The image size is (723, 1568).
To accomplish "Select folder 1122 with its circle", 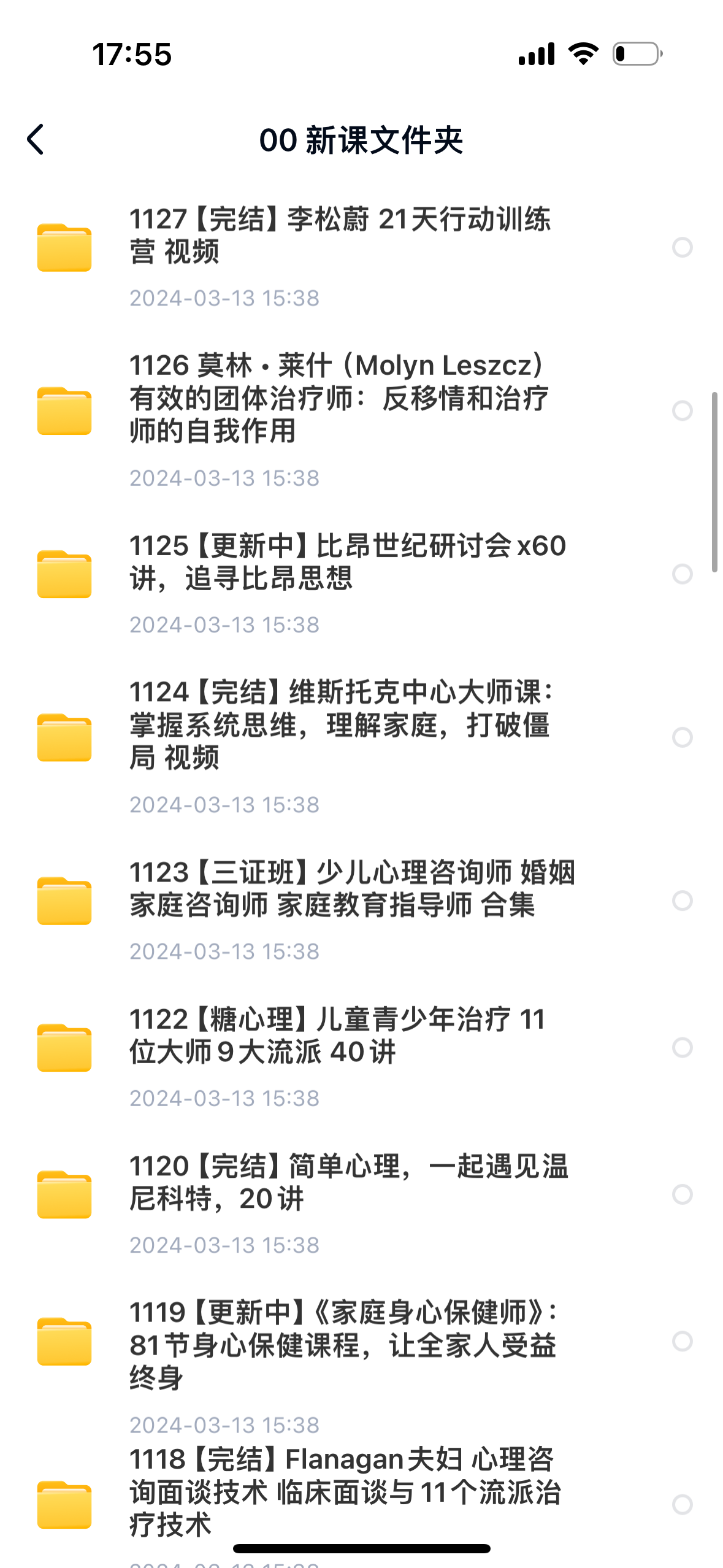I will tap(682, 1047).
